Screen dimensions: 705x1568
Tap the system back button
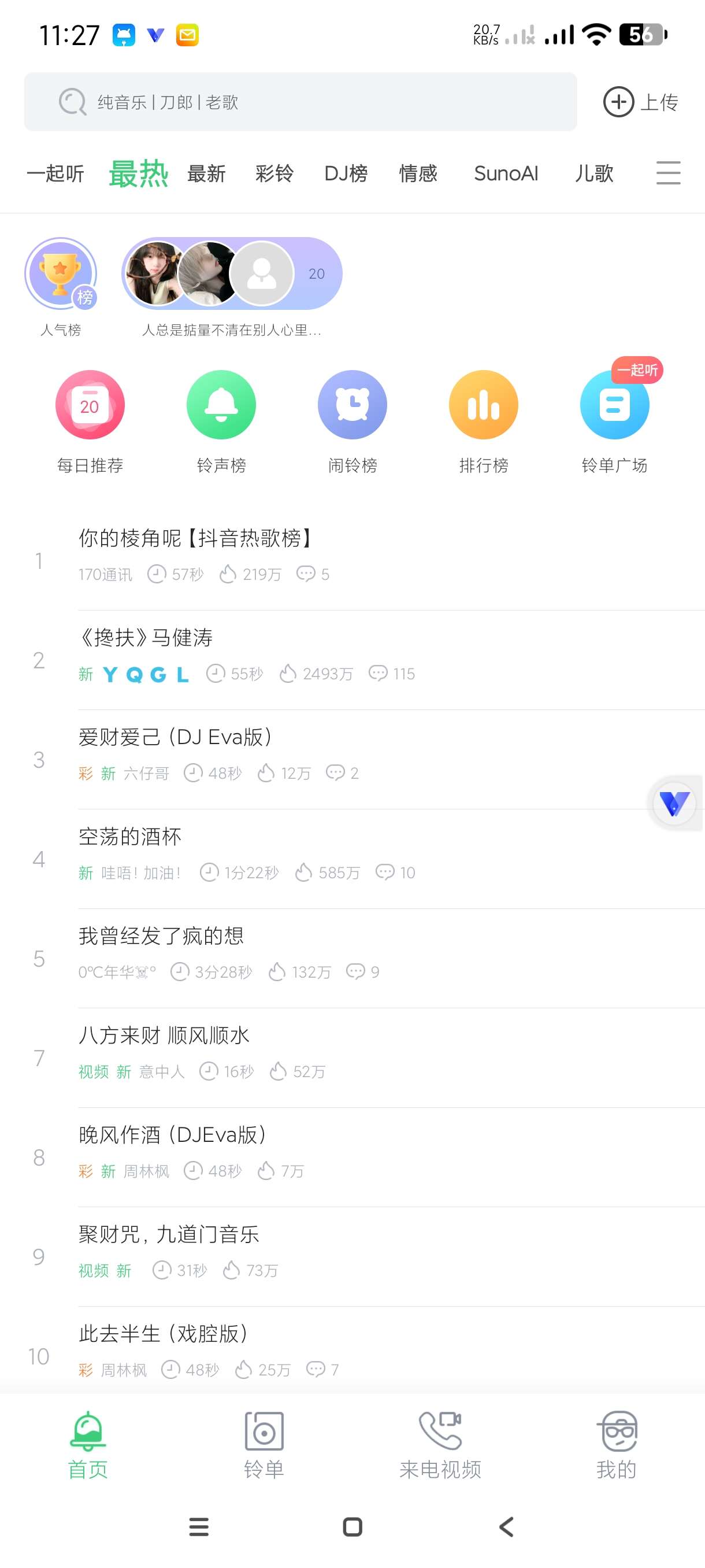pos(506,1526)
